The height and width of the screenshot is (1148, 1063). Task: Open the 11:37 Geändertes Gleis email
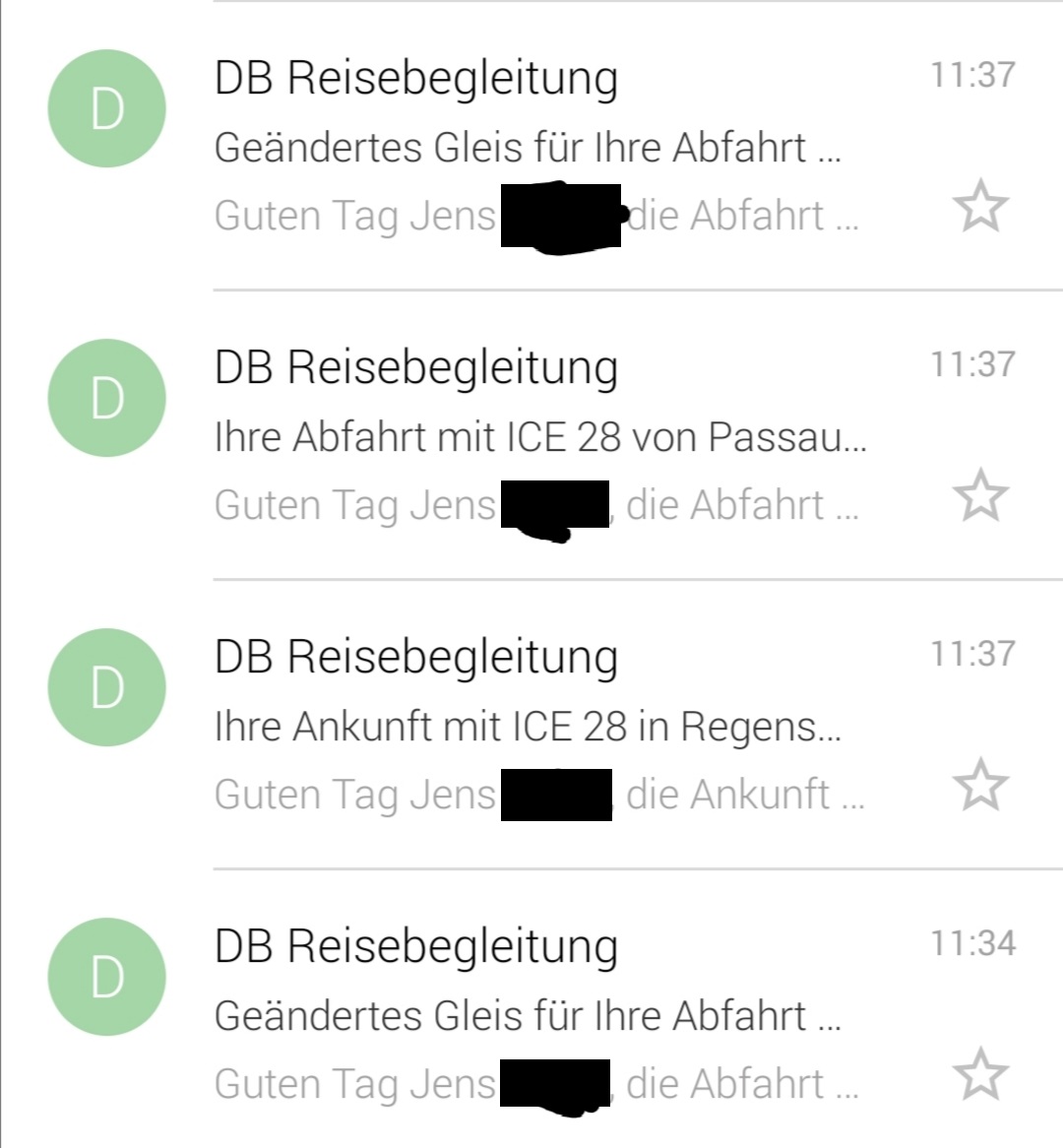[x=527, y=148]
